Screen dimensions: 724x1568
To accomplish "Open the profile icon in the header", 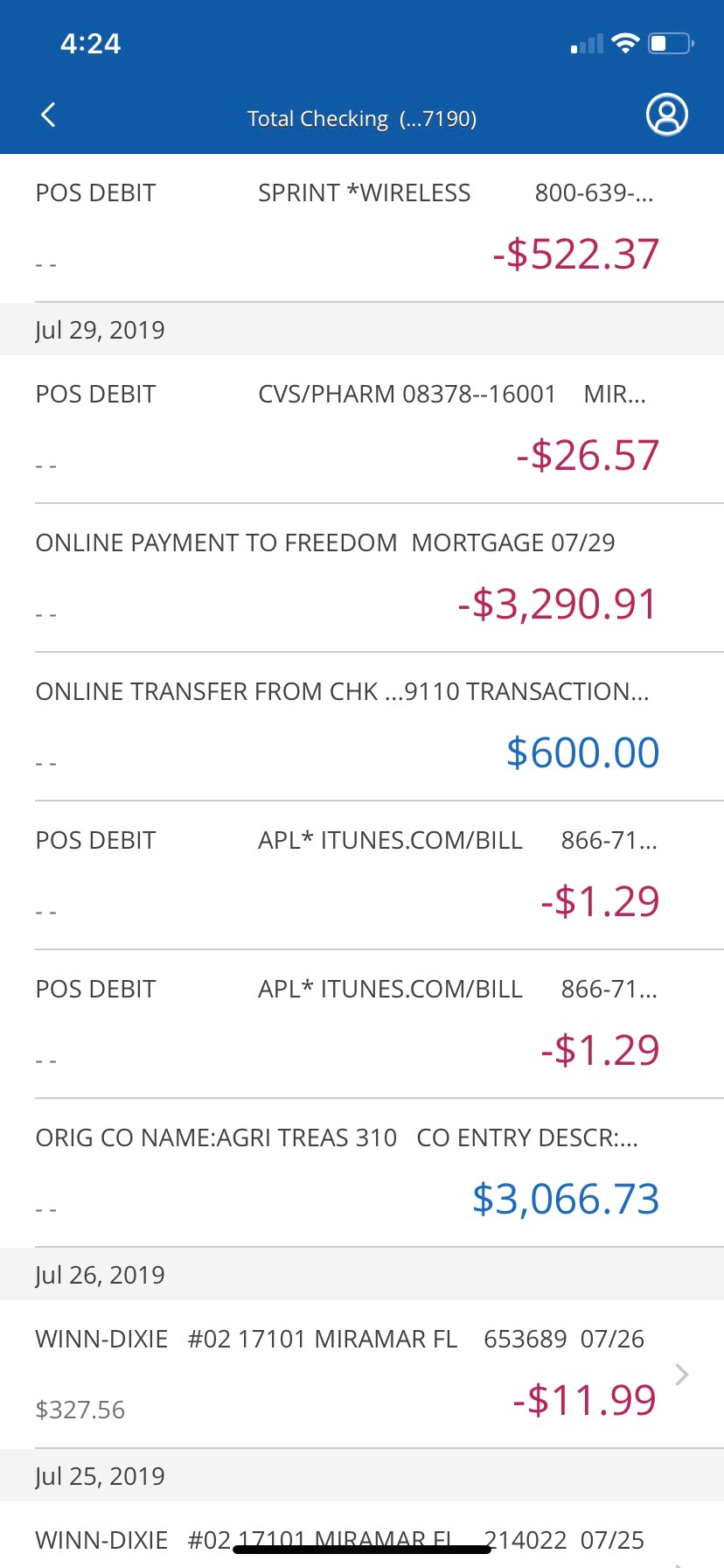I will click(666, 115).
